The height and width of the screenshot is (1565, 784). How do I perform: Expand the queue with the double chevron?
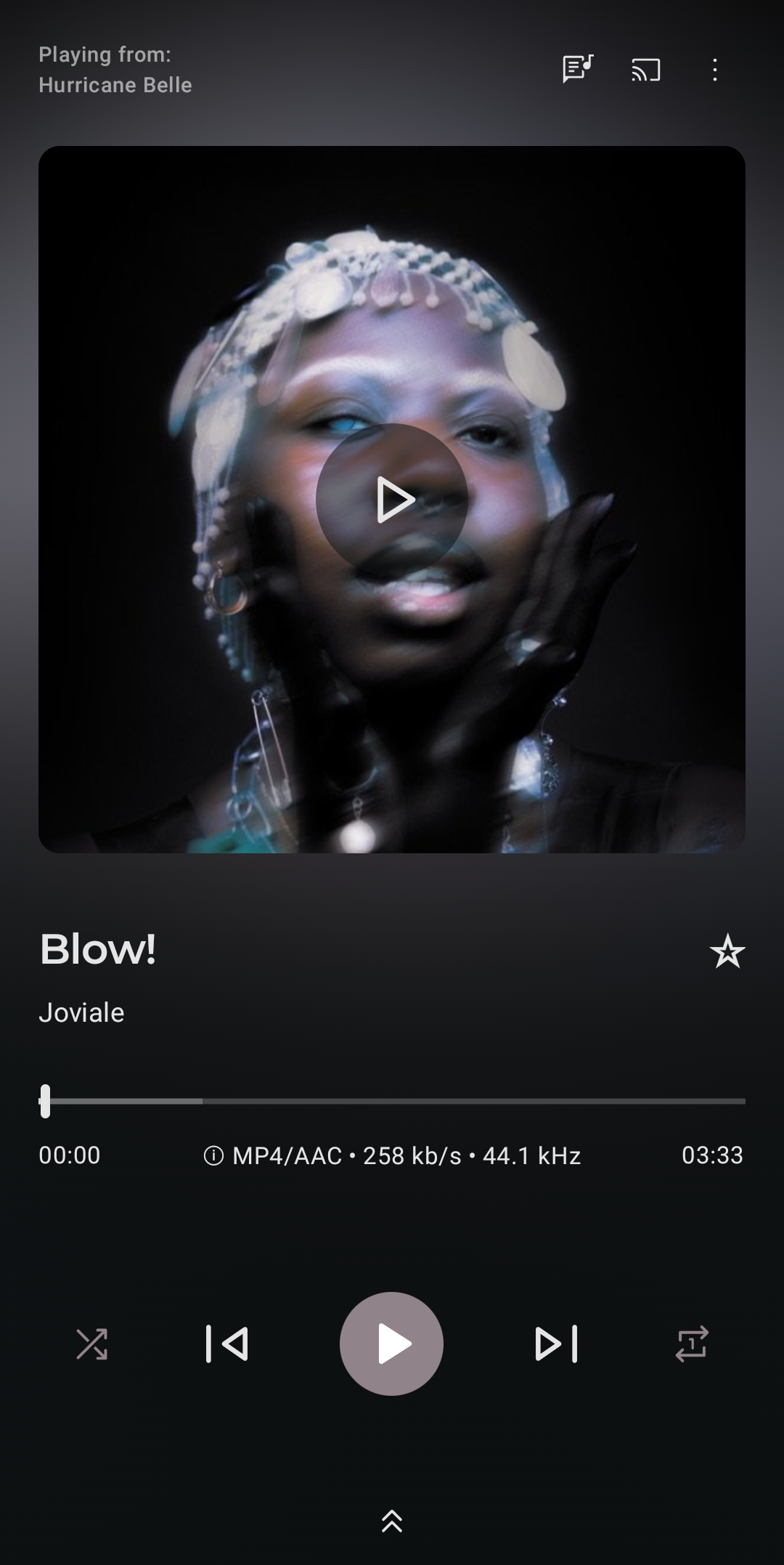(x=392, y=1521)
